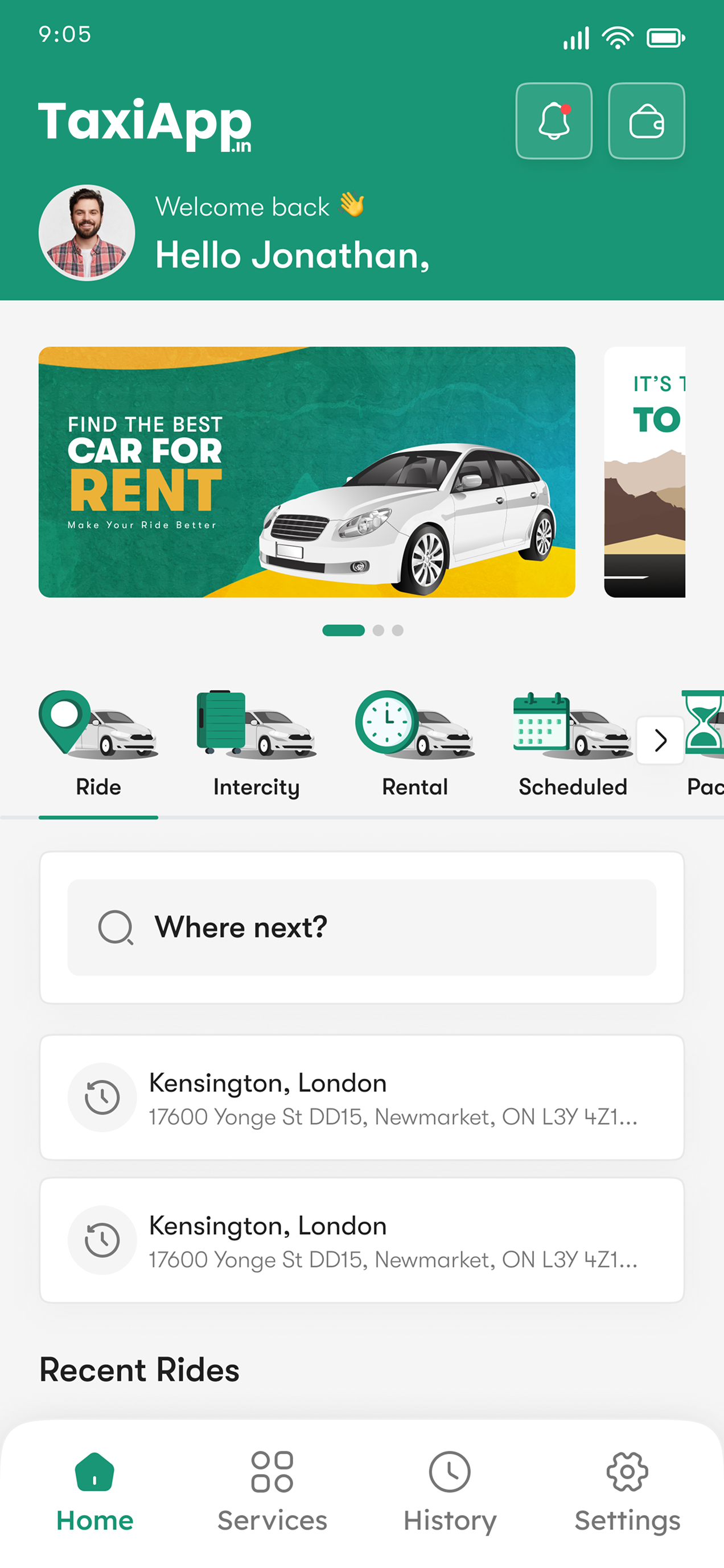Switch to the History tab
724x1568 pixels.
[450, 1489]
